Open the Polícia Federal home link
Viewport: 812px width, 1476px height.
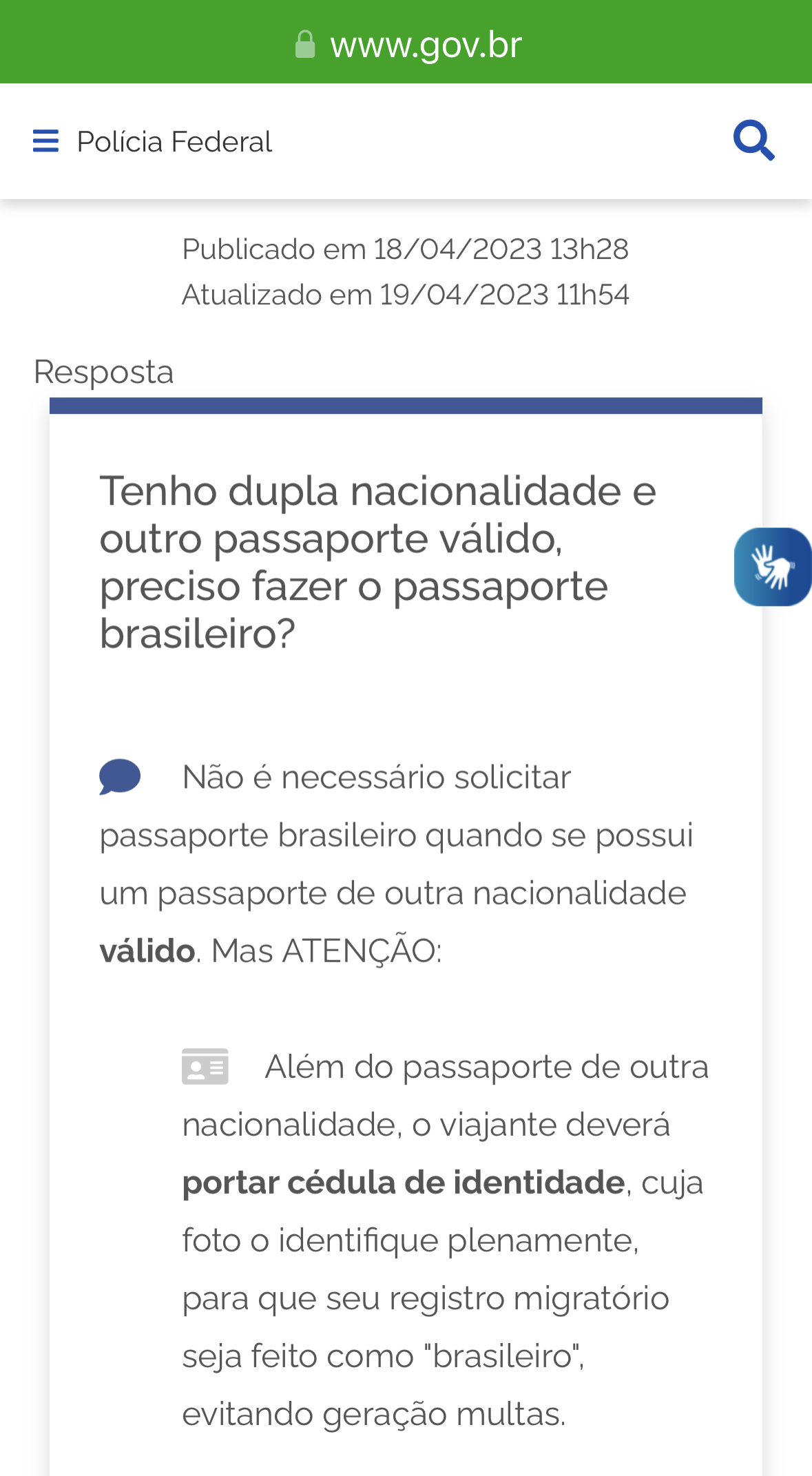(174, 142)
